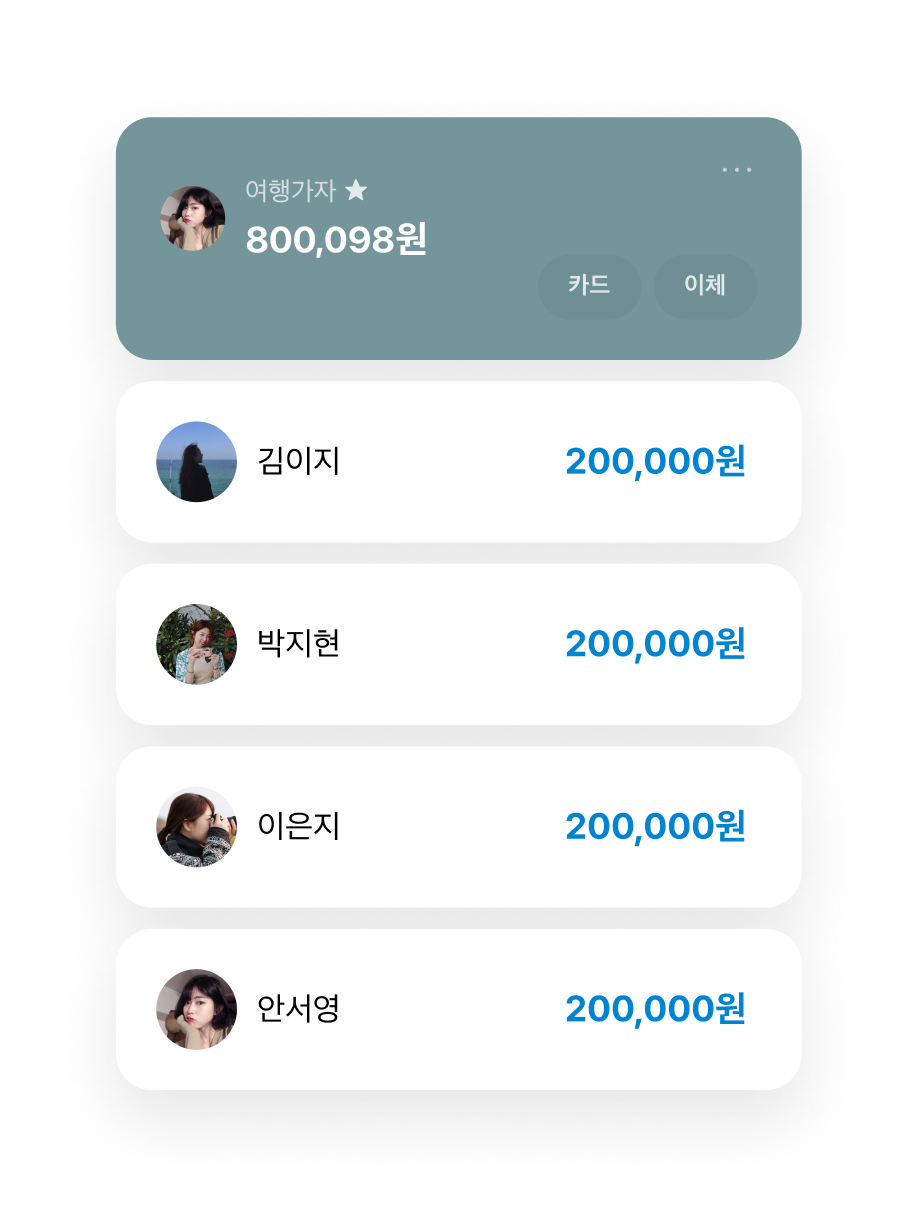This screenshot has height=1214, width=918.
Task: Select the 이체 transfer option
Action: click(705, 286)
